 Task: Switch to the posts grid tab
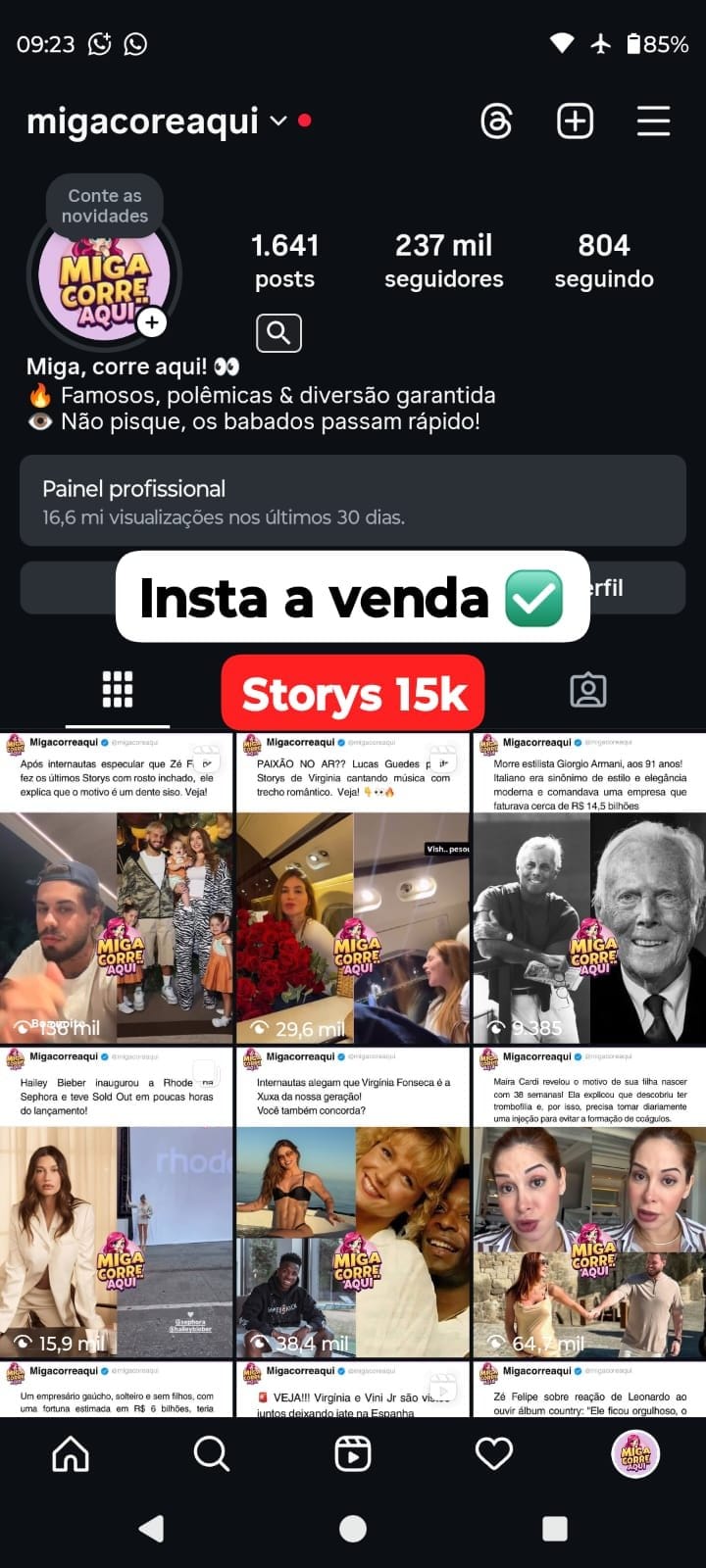[118, 690]
